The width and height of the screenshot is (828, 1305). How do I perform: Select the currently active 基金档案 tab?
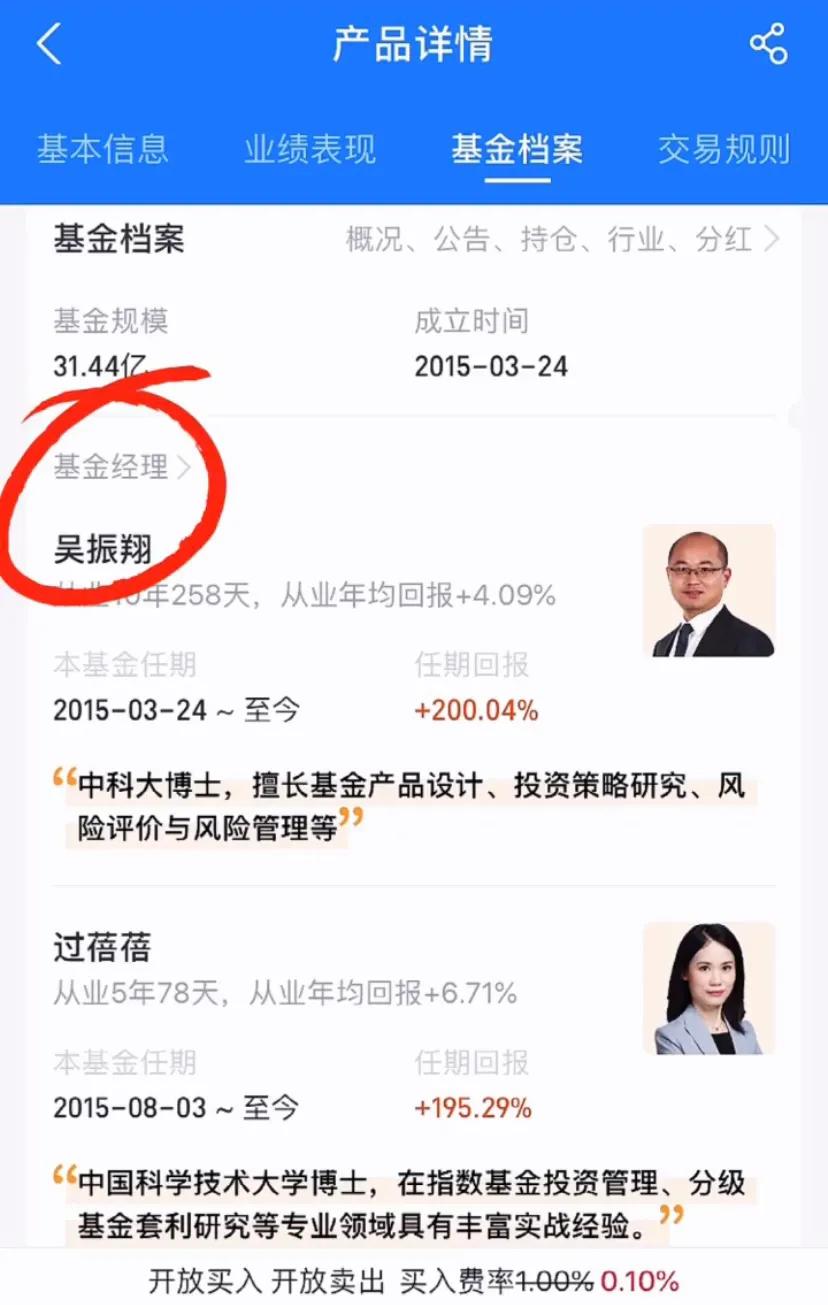pos(517,151)
